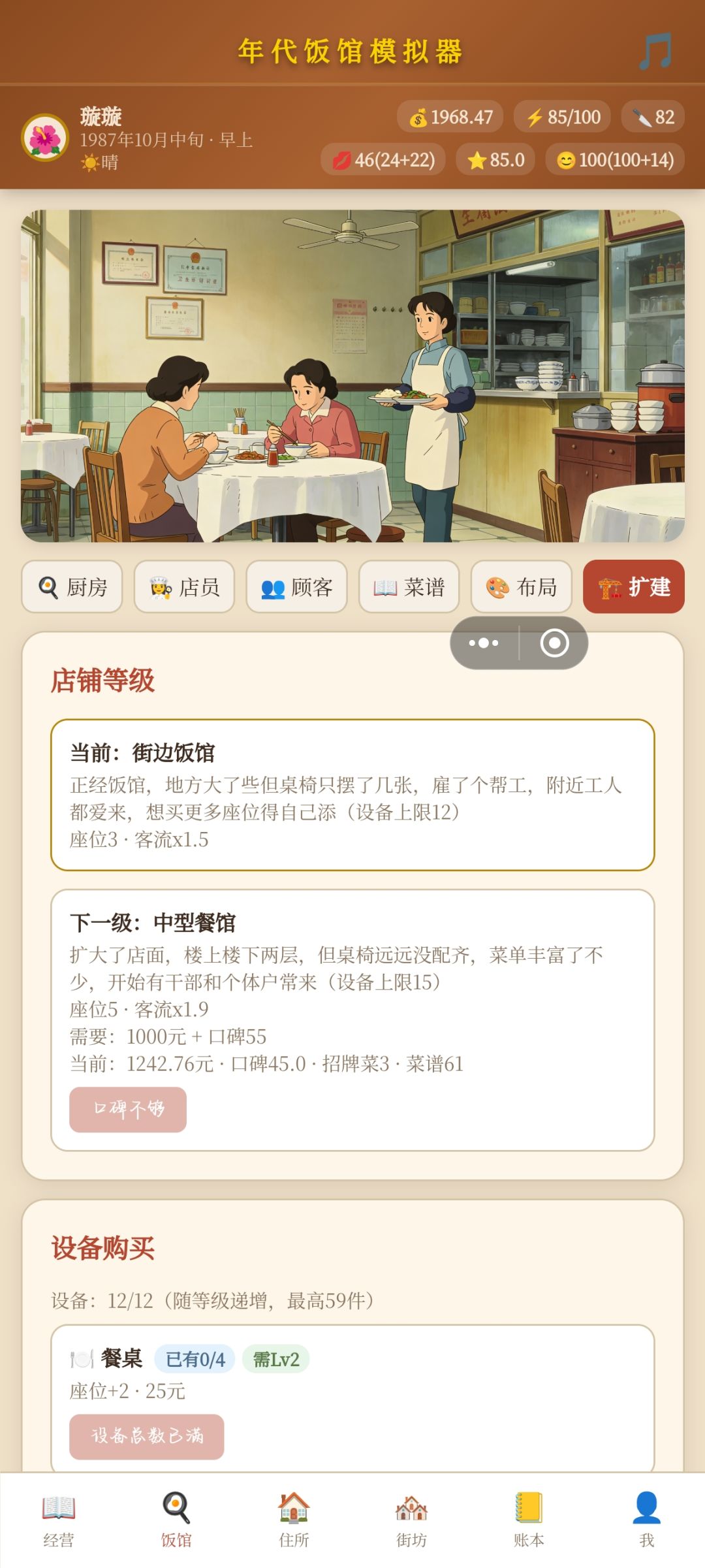Open the 街坊 tab
Image resolution: width=705 pixels, height=1568 pixels.
click(x=411, y=1520)
